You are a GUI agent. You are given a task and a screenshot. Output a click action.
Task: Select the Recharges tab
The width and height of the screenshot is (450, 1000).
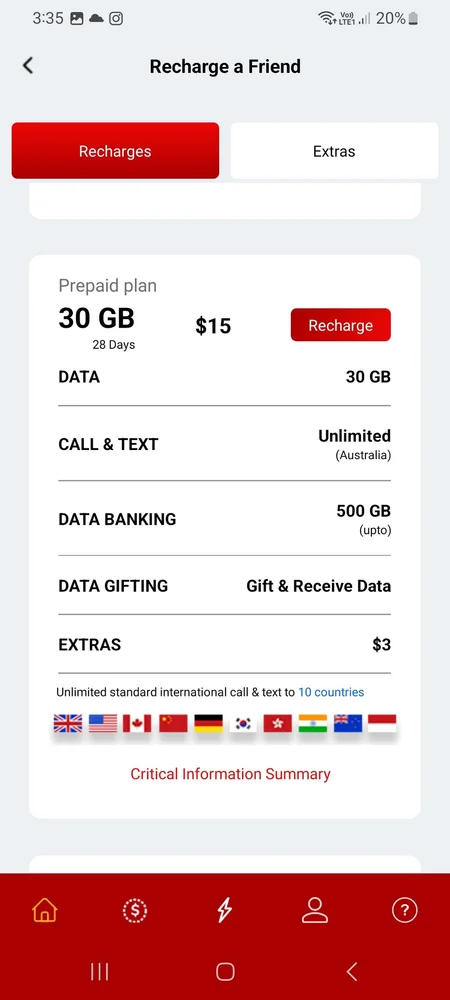point(115,151)
